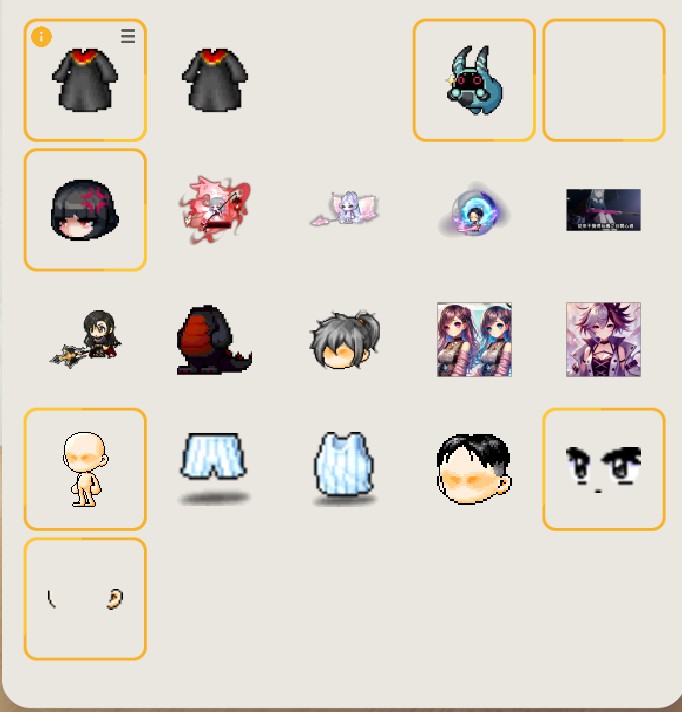
Task: Select the short black hair head
Action: 474,469
